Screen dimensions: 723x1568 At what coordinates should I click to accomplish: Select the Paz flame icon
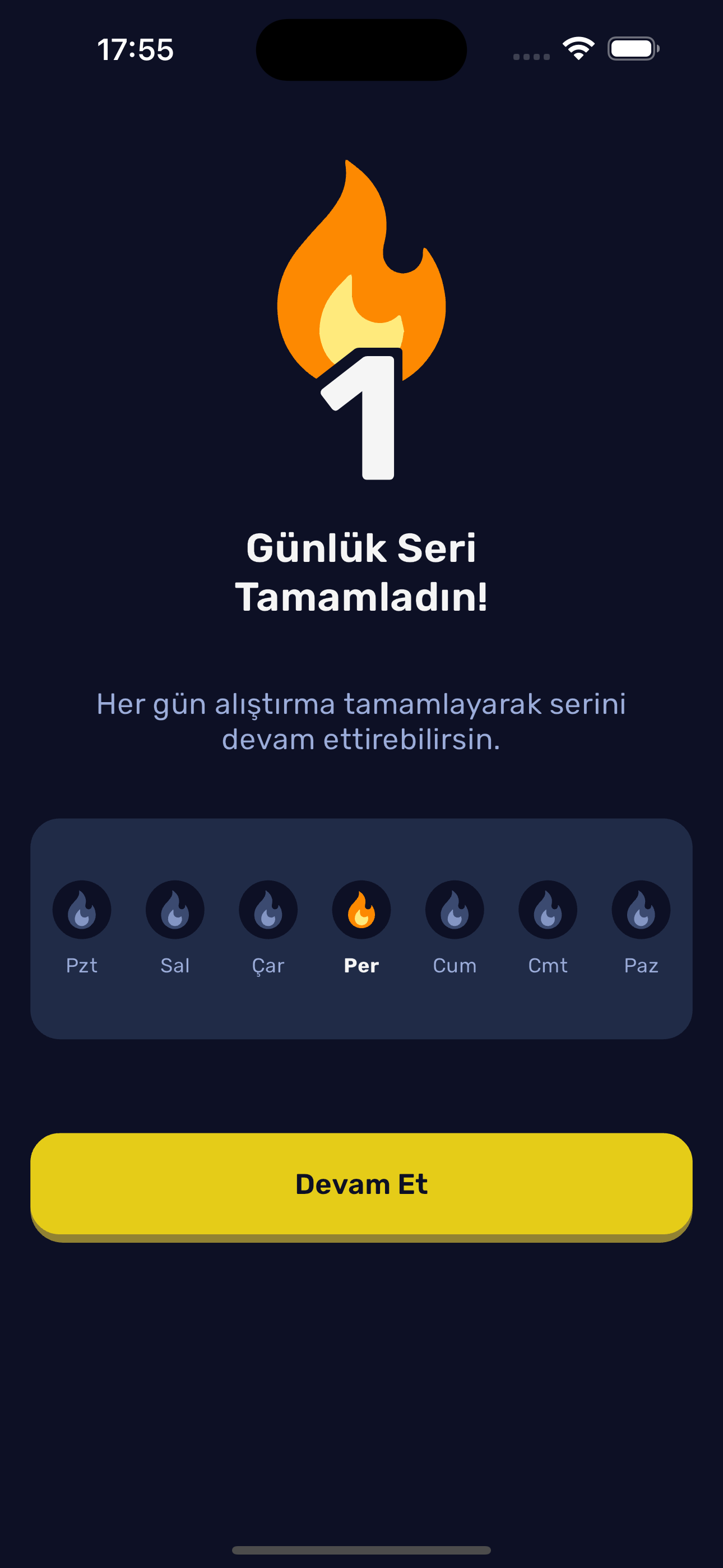pyautogui.click(x=640, y=909)
